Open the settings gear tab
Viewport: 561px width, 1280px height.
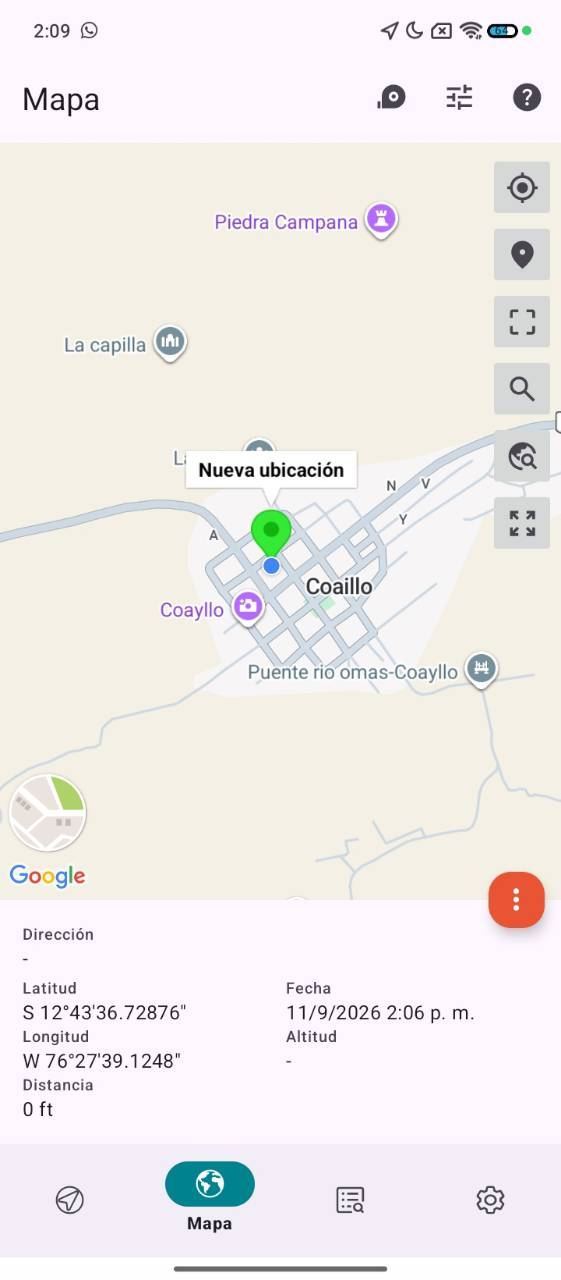click(490, 1200)
